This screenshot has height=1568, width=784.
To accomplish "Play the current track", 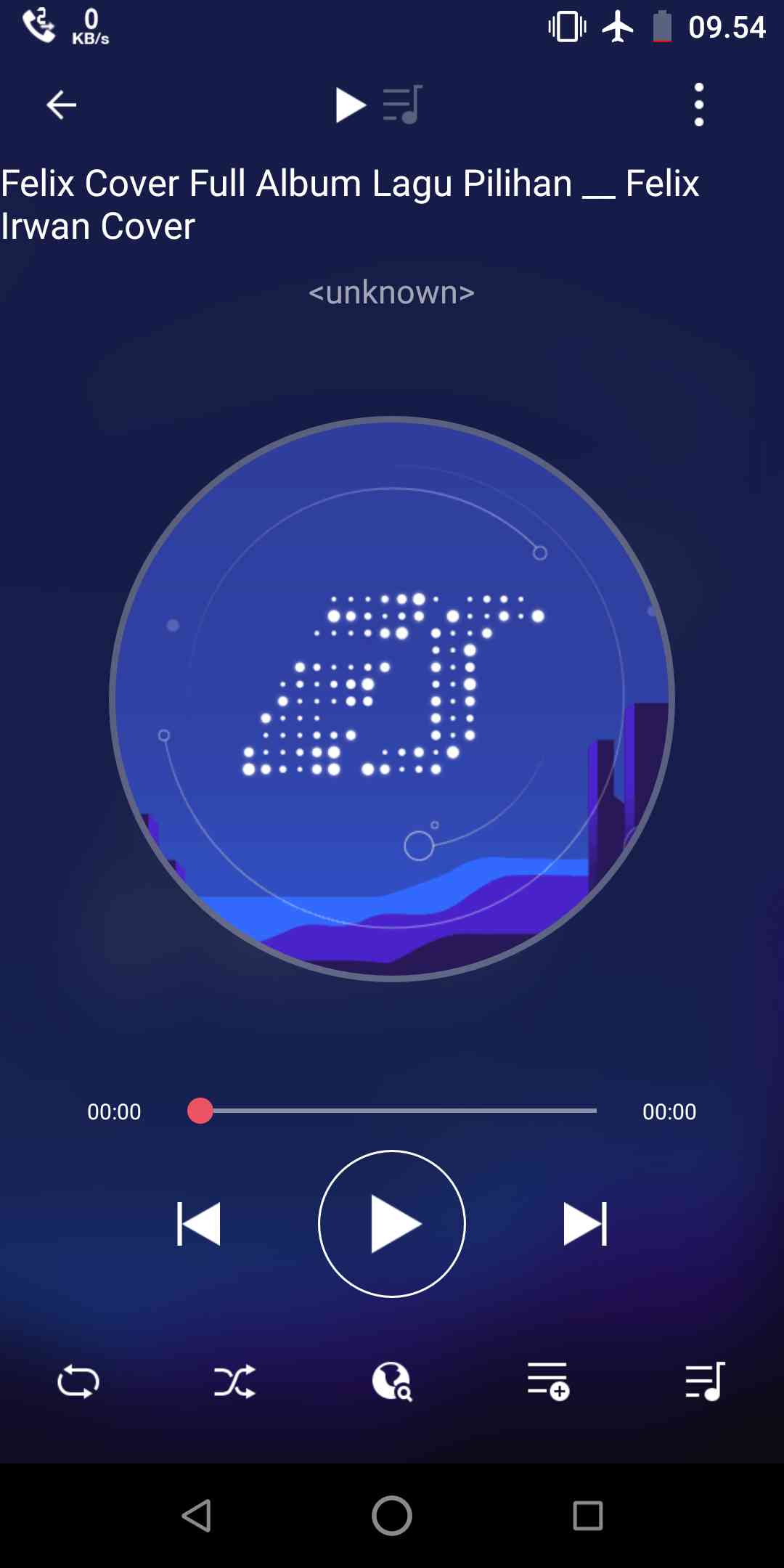I will pos(392,1224).
